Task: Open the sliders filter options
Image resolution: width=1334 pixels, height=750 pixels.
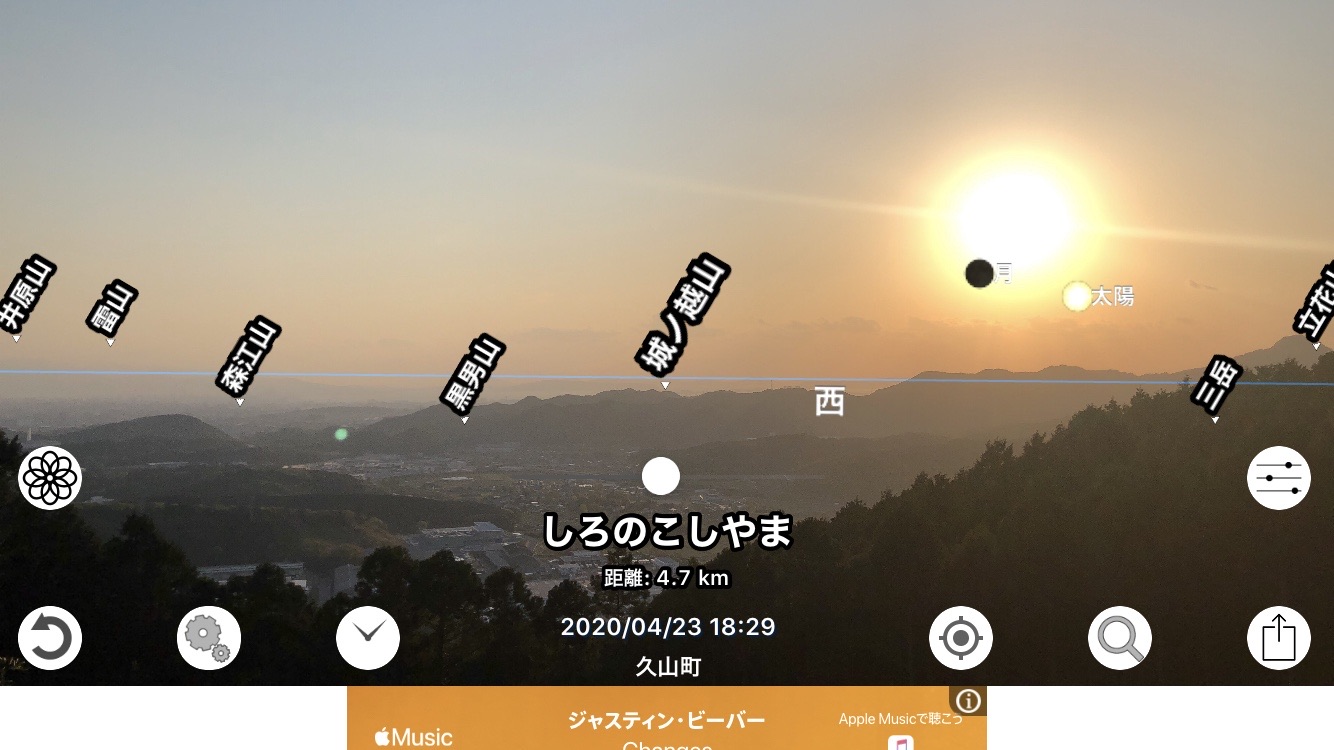Action: 1279,478
